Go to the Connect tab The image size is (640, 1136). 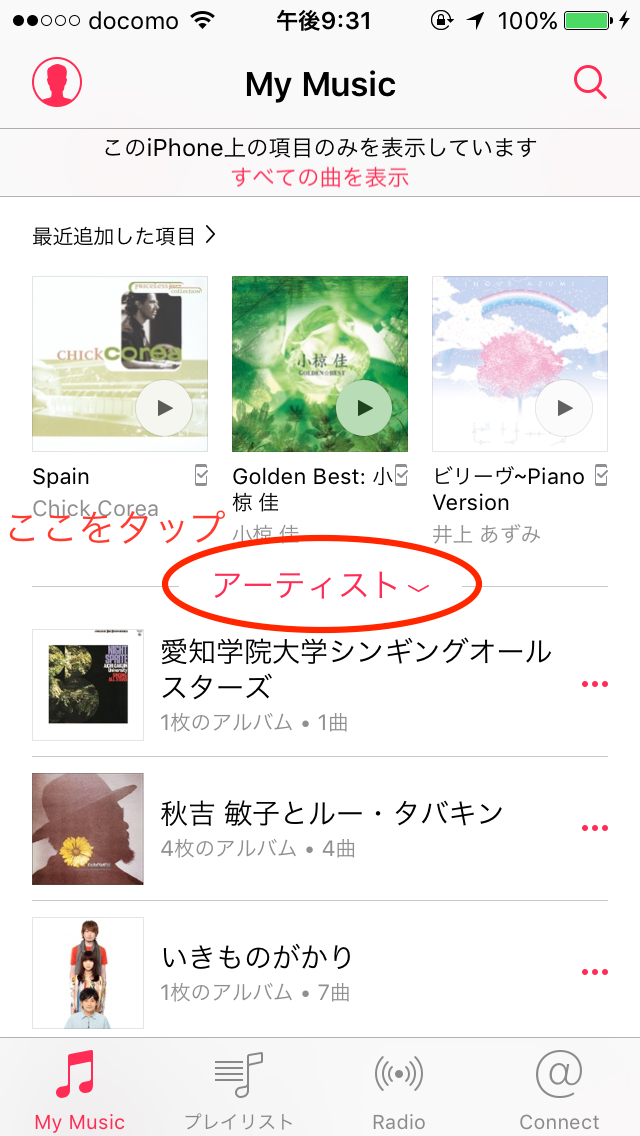click(x=559, y=1088)
